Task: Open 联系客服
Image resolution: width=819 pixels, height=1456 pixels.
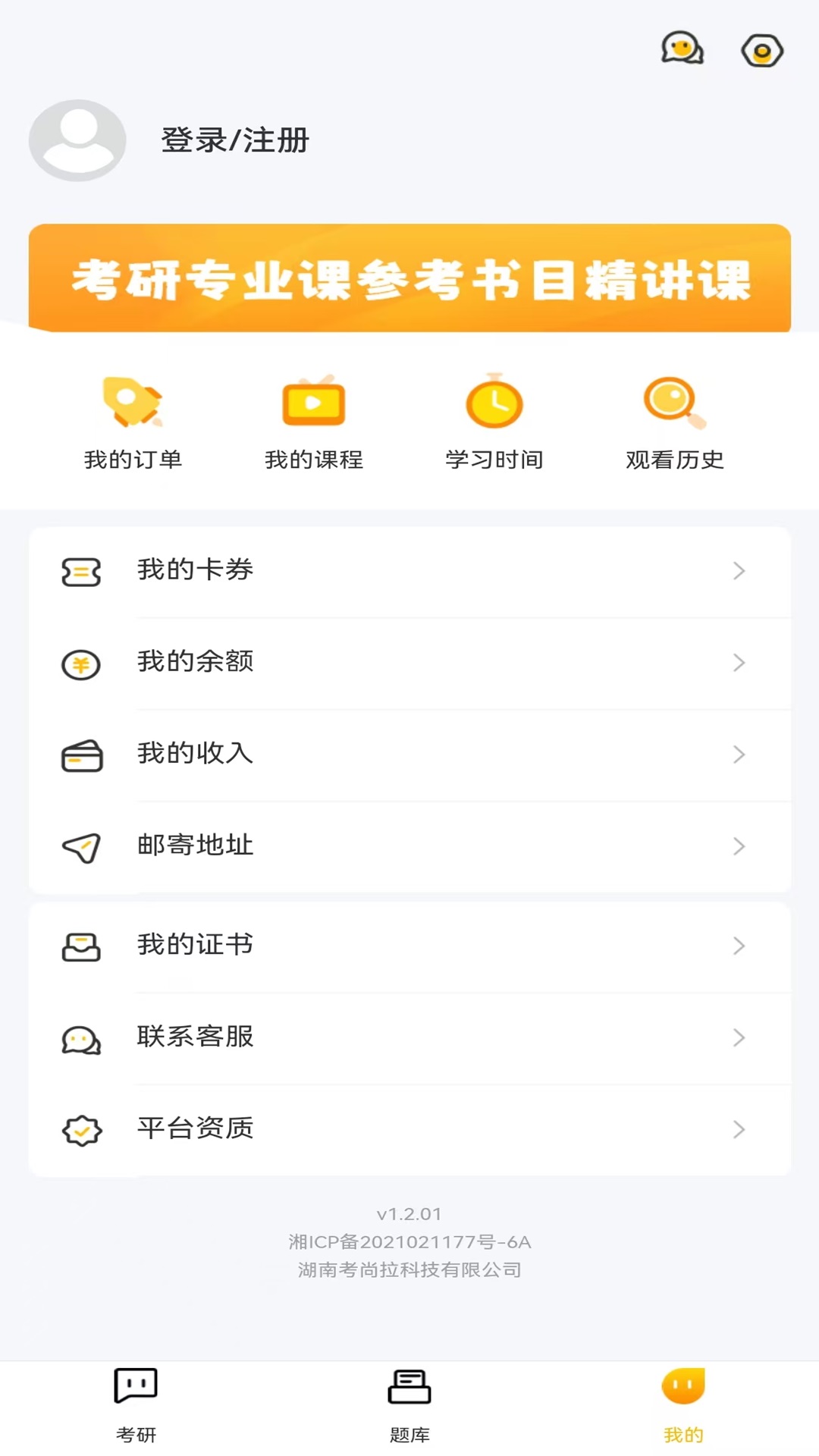Action: (409, 1038)
